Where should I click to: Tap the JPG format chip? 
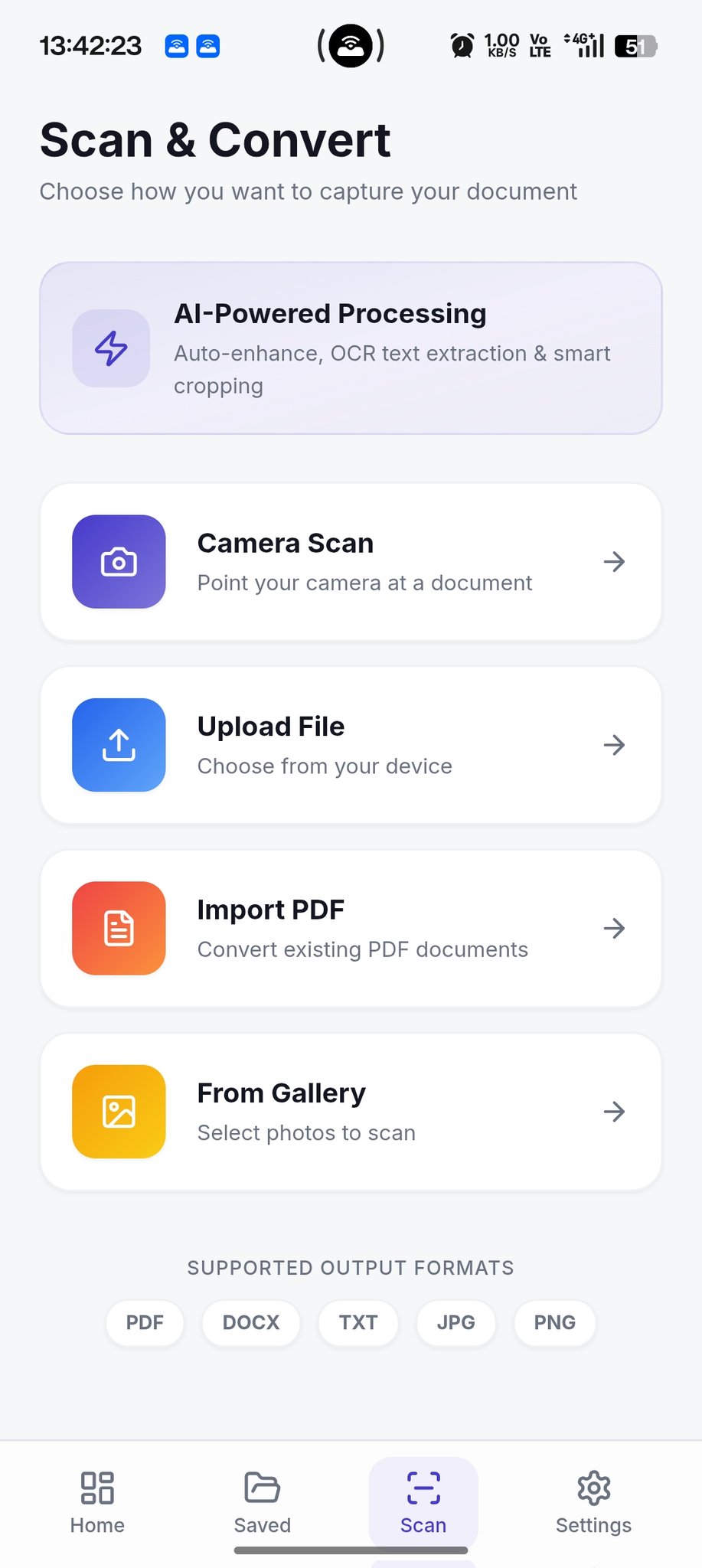[456, 1322]
